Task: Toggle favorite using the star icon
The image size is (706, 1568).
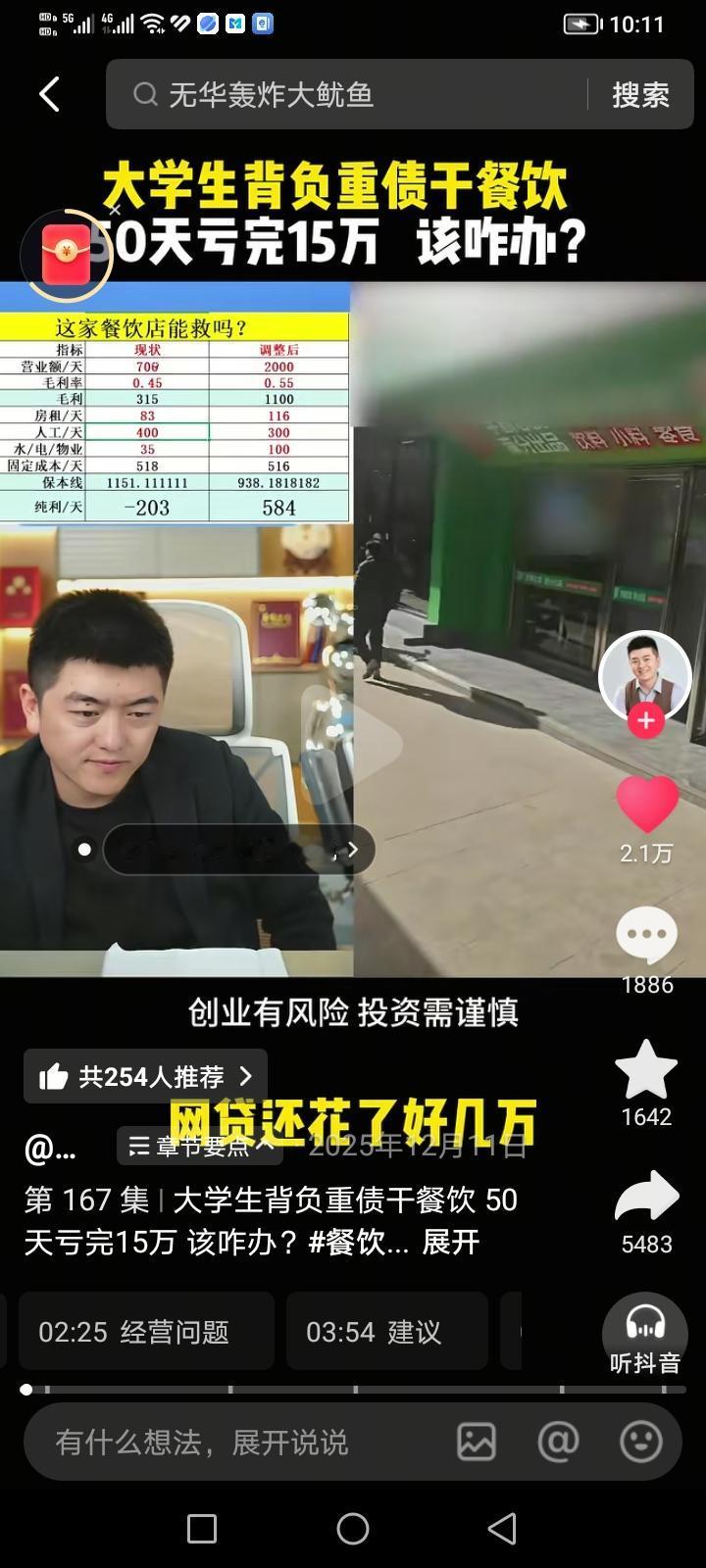Action: (x=645, y=1070)
